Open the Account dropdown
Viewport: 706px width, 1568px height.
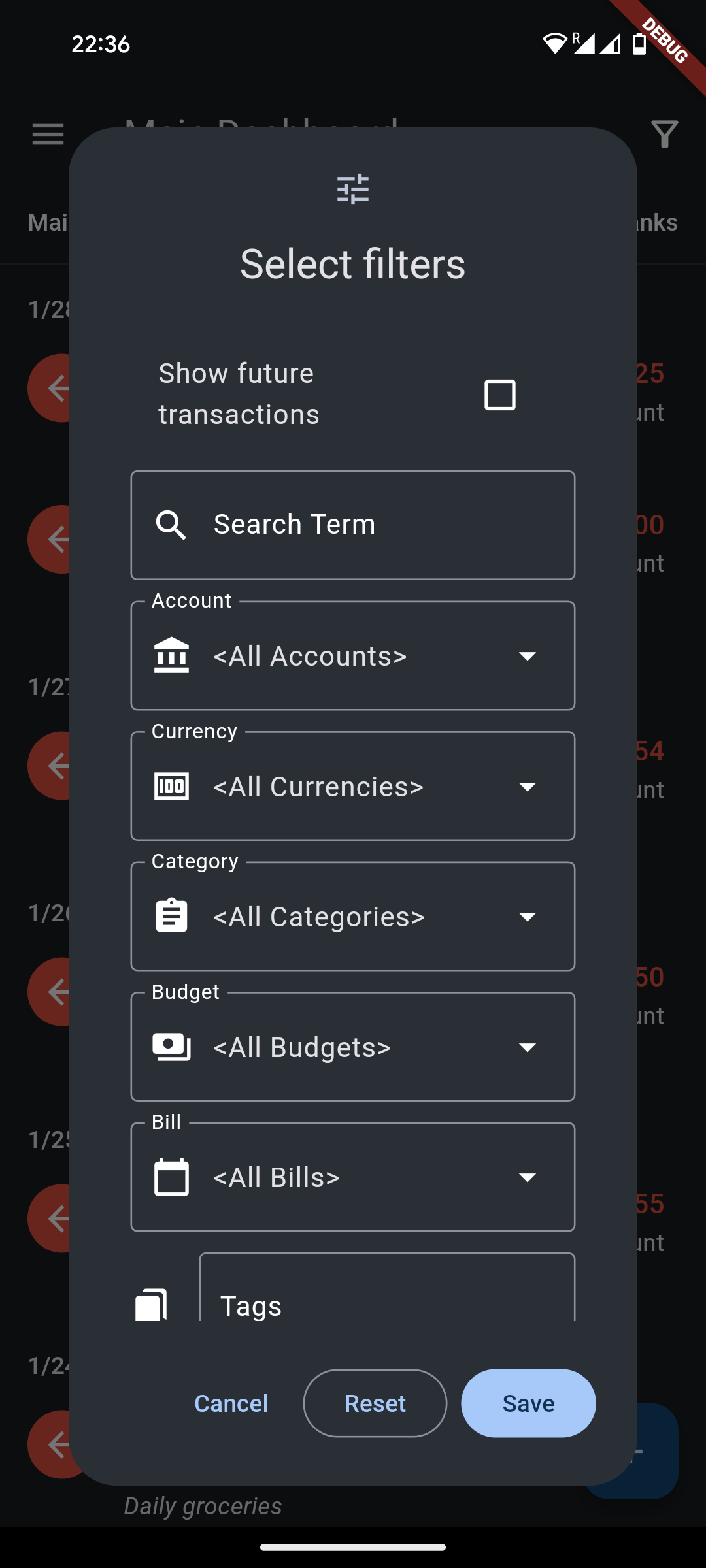pyautogui.click(x=353, y=655)
